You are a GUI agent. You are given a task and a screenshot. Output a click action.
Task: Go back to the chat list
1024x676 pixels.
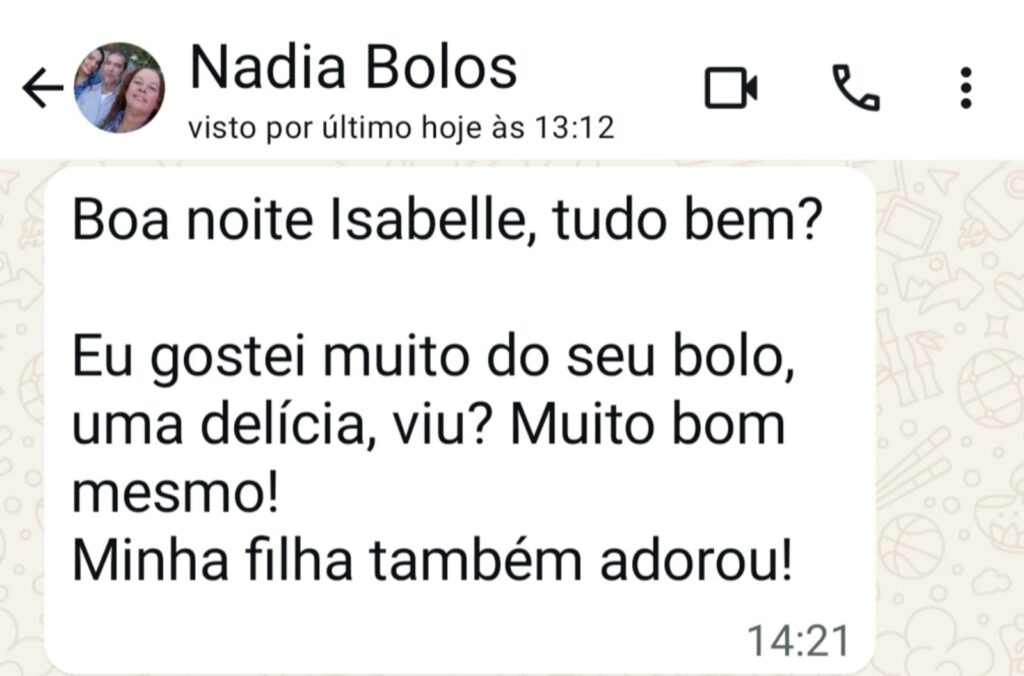point(41,90)
